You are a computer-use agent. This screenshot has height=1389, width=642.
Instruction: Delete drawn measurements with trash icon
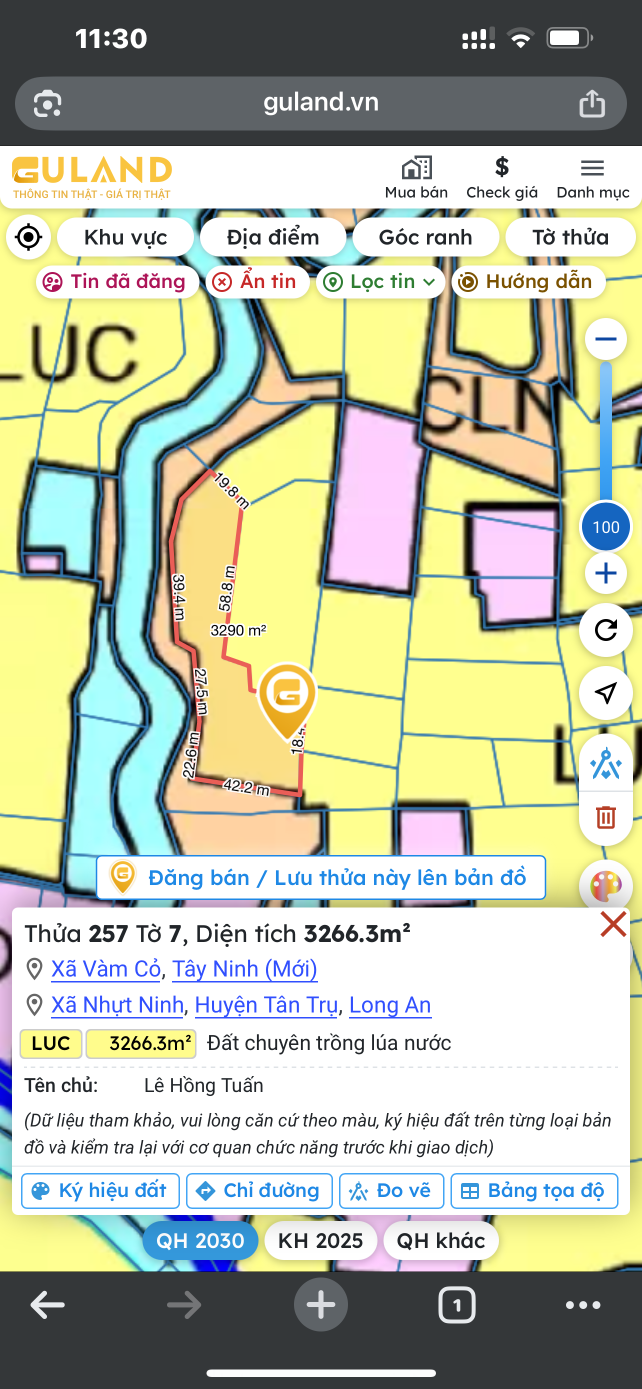(x=605, y=817)
